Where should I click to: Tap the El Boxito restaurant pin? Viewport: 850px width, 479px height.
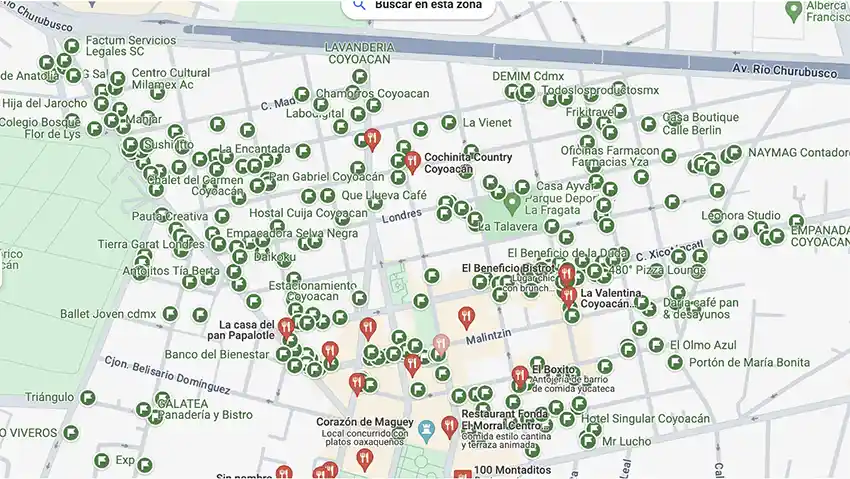point(519,376)
